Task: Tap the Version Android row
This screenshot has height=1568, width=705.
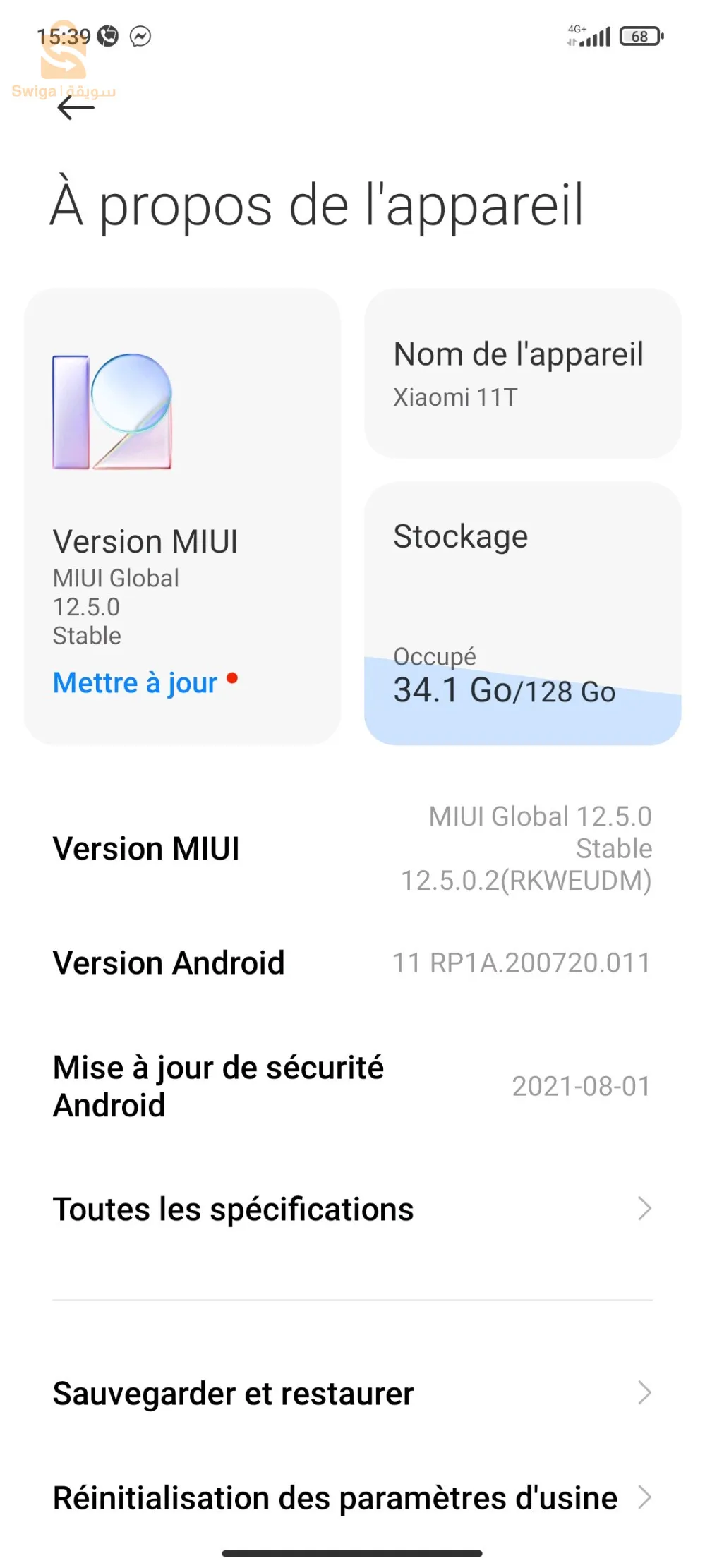Action: tap(352, 963)
